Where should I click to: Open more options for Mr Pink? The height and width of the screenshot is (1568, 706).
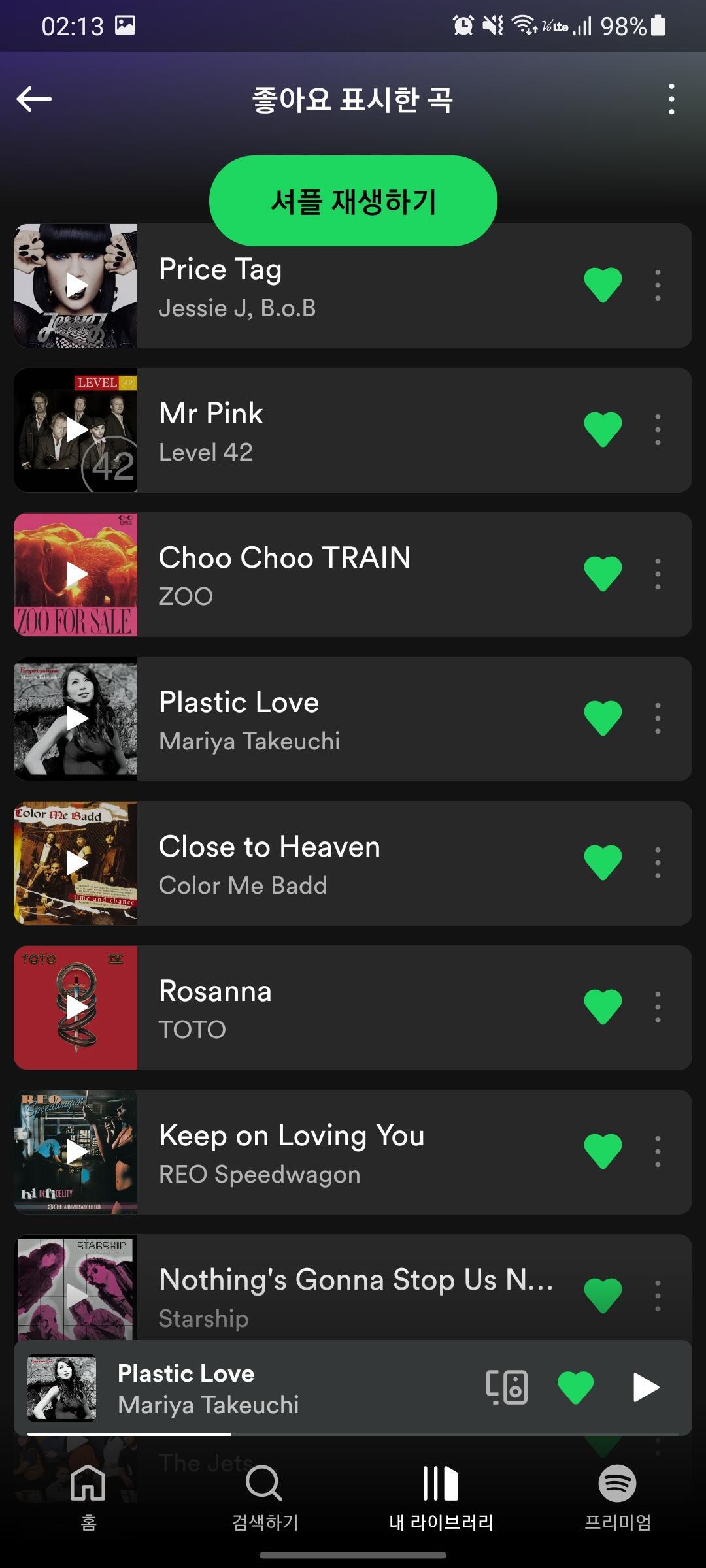tap(658, 429)
